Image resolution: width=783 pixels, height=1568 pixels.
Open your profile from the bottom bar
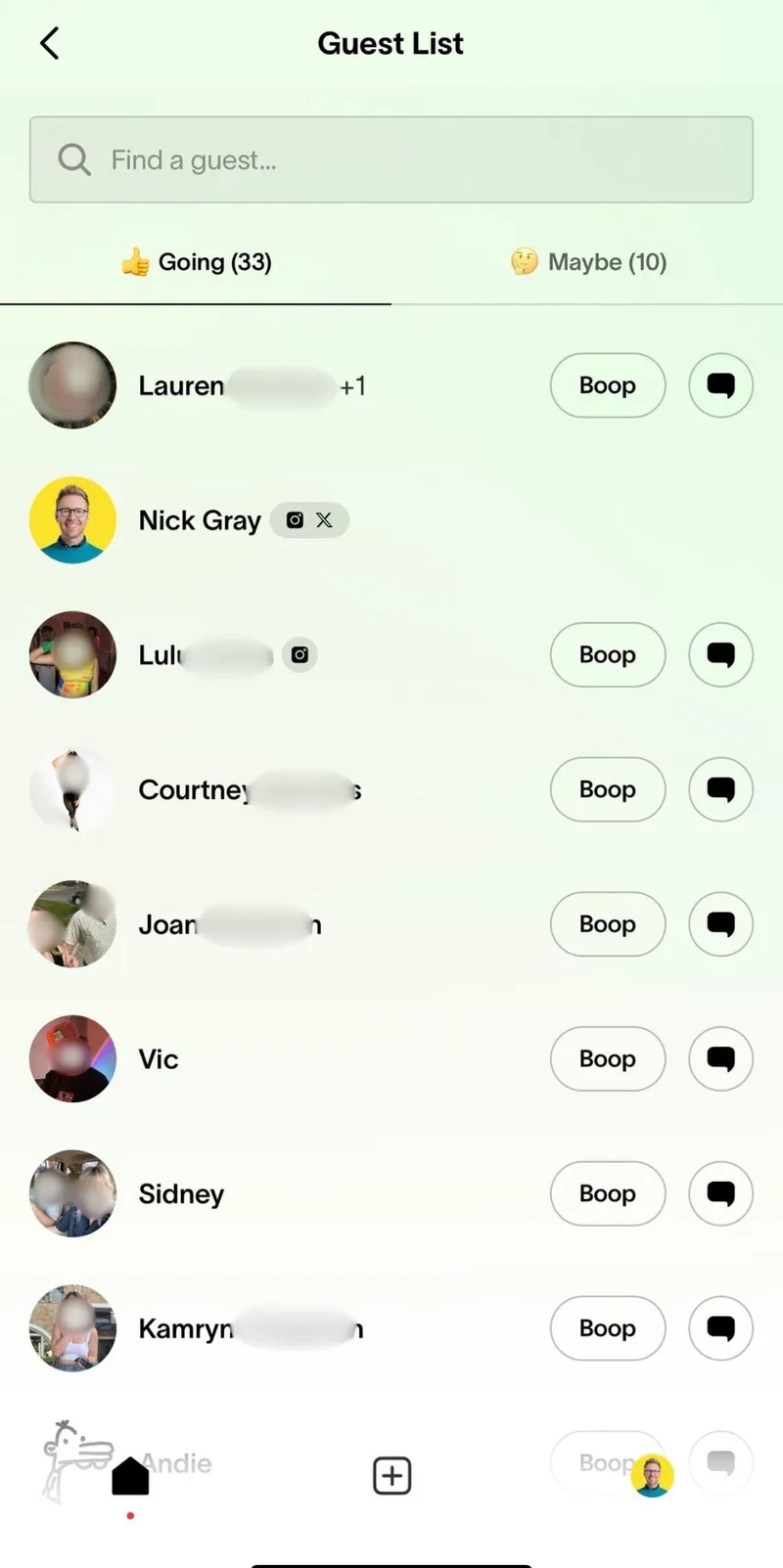(x=653, y=1476)
